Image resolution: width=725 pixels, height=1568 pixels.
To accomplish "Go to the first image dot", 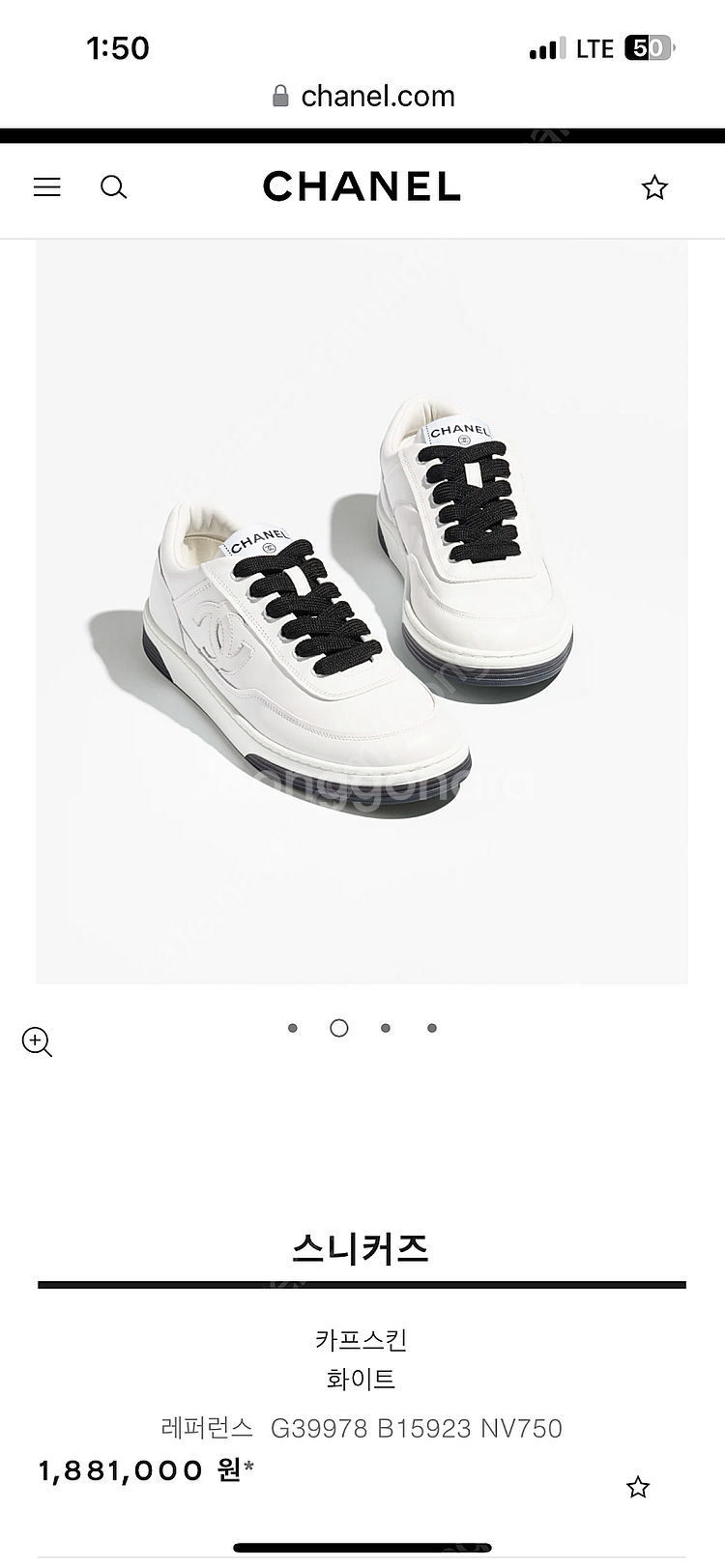I will pos(293,1028).
